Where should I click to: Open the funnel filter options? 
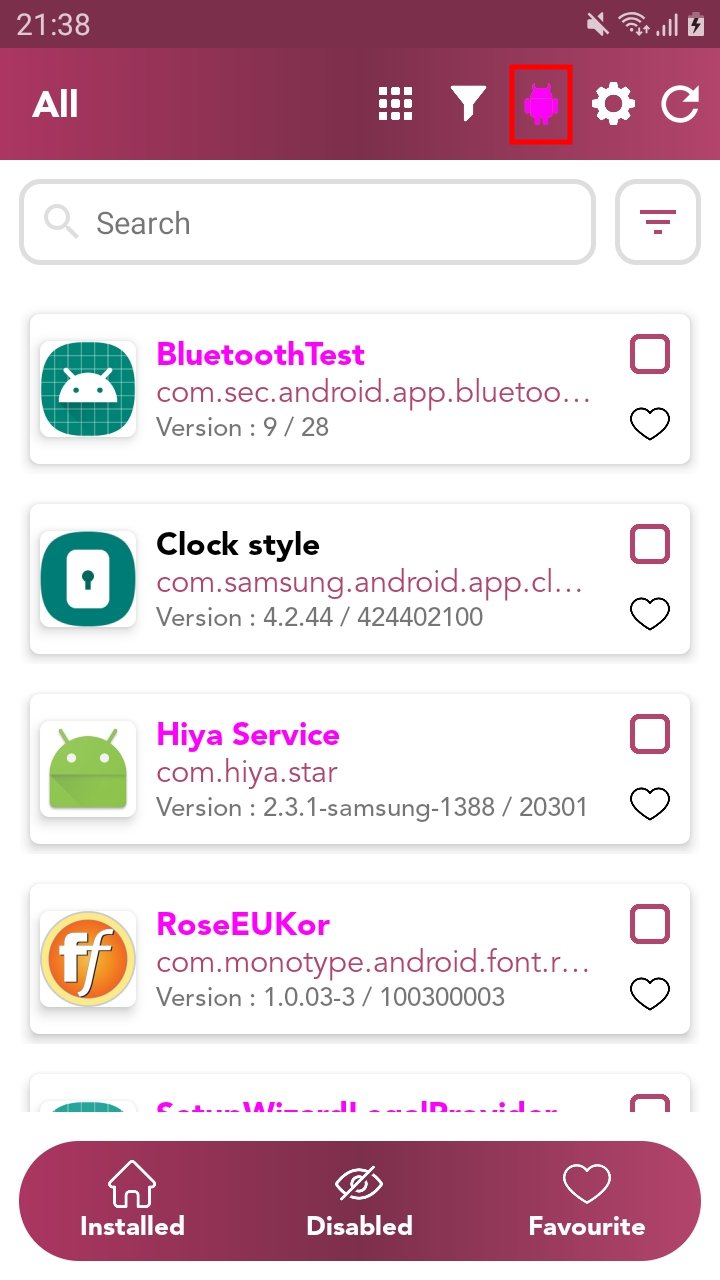click(468, 104)
